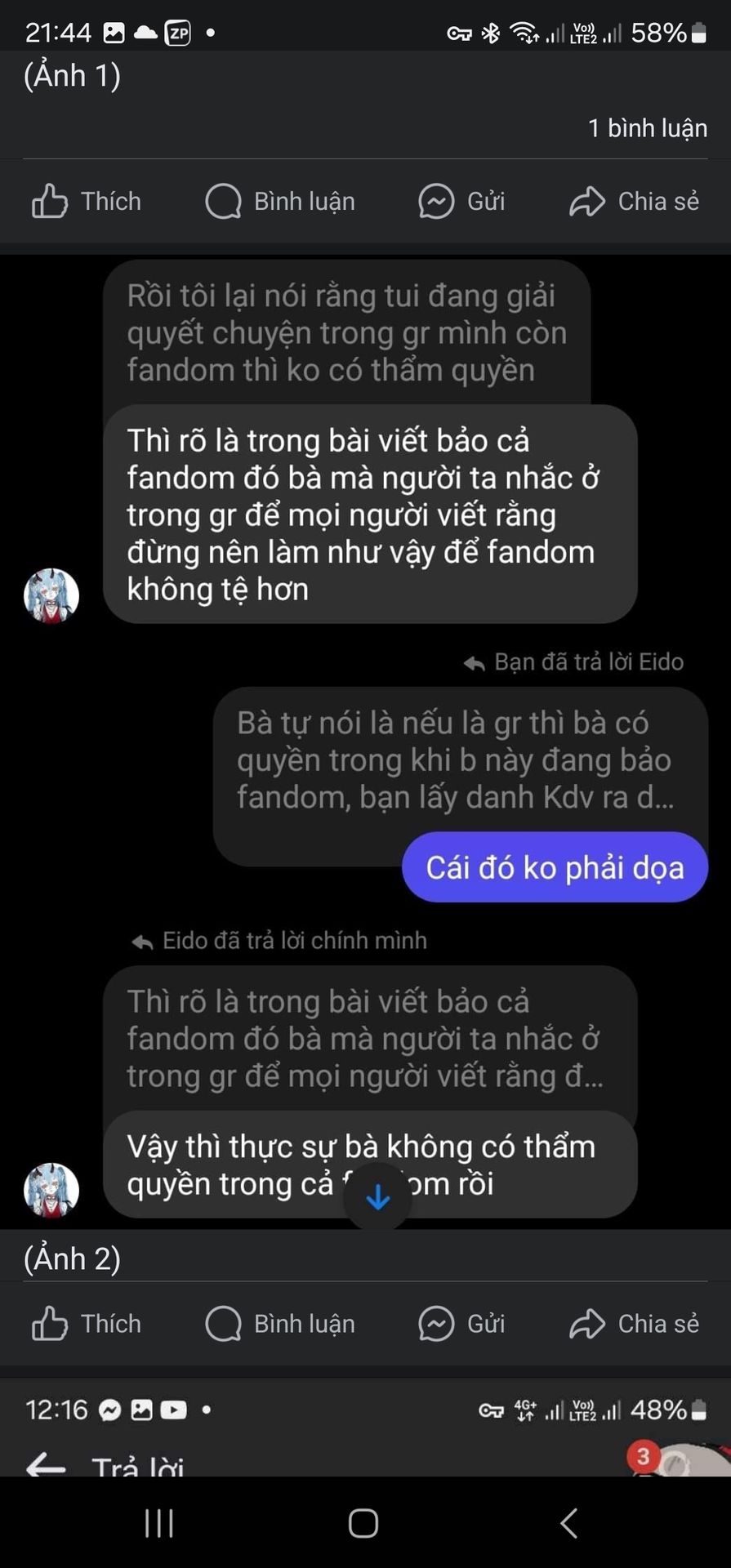Screen dimensions: 731x1568
Task: Open the photo showing the 12:16 status bar
Action: 365,1428
